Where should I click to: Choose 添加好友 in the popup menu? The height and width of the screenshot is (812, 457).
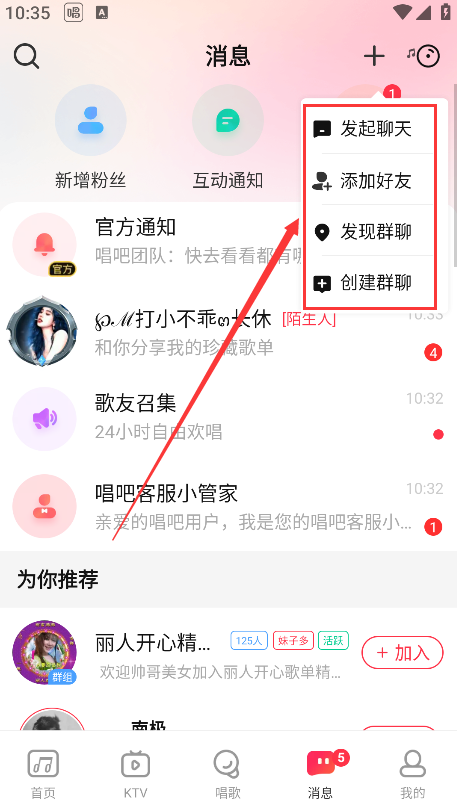(x=370, y=180)
